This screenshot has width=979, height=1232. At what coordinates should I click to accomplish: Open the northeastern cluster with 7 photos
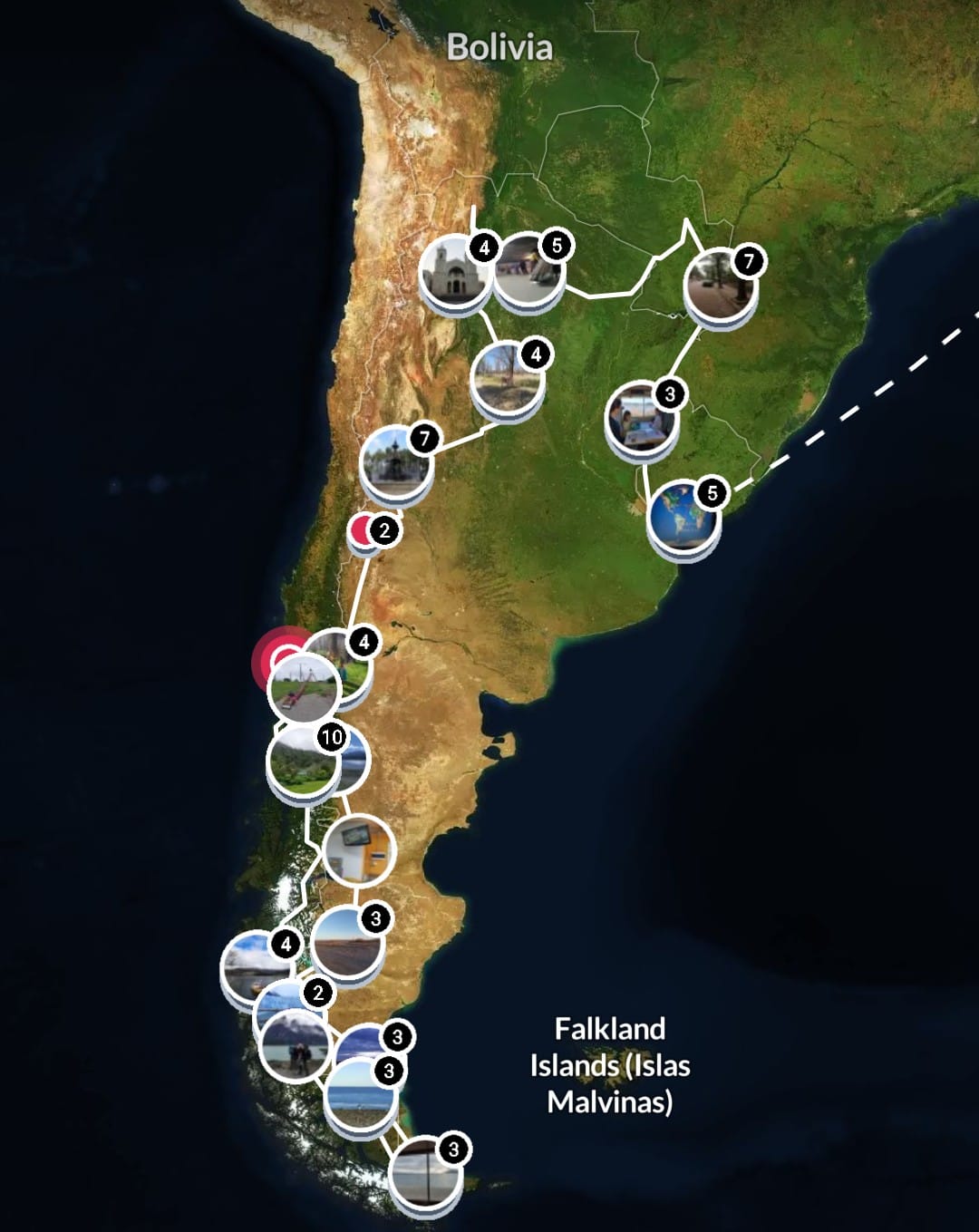tap(720, 286)
